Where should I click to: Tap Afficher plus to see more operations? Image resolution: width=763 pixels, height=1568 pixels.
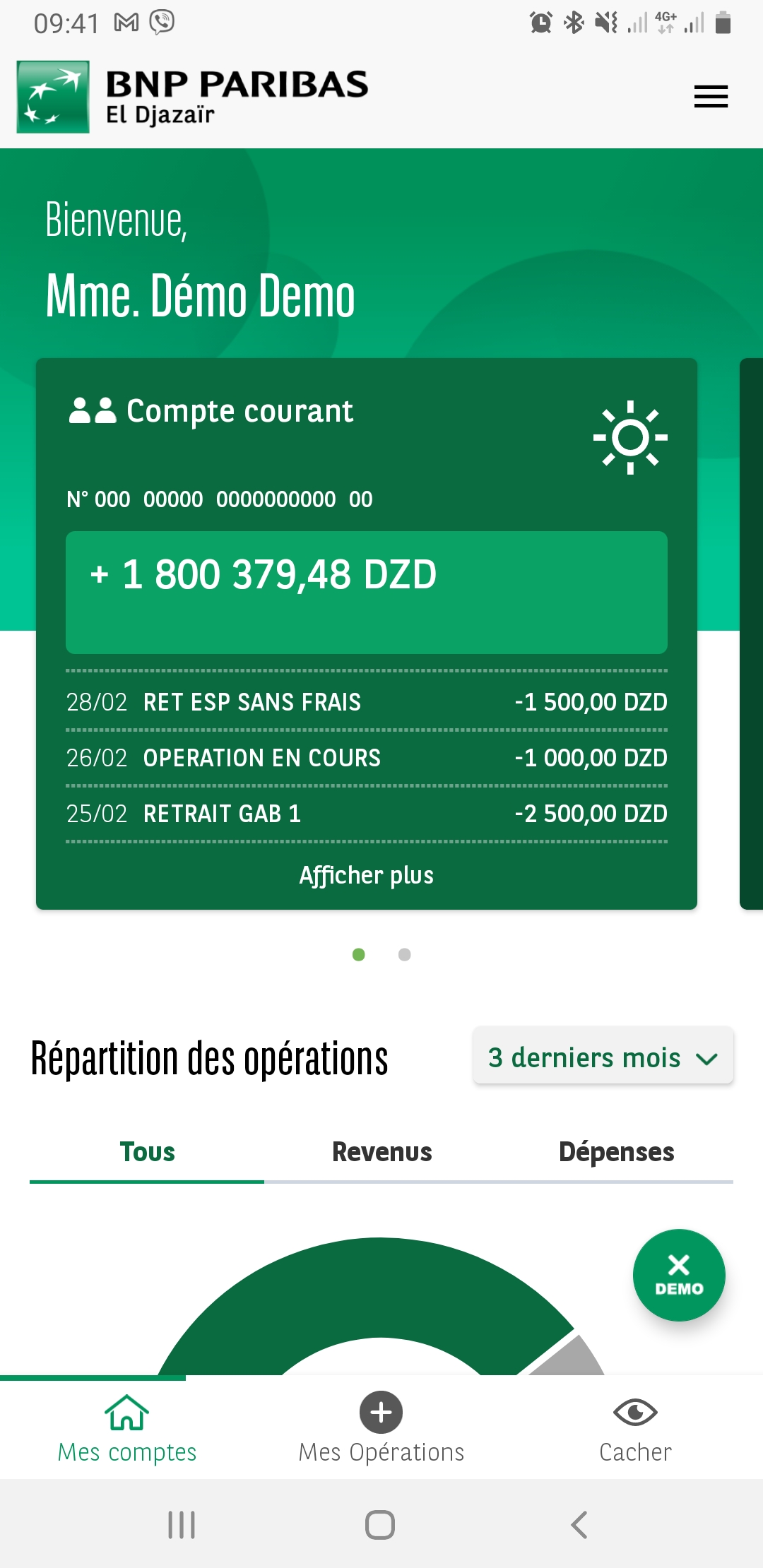[367, 876]
